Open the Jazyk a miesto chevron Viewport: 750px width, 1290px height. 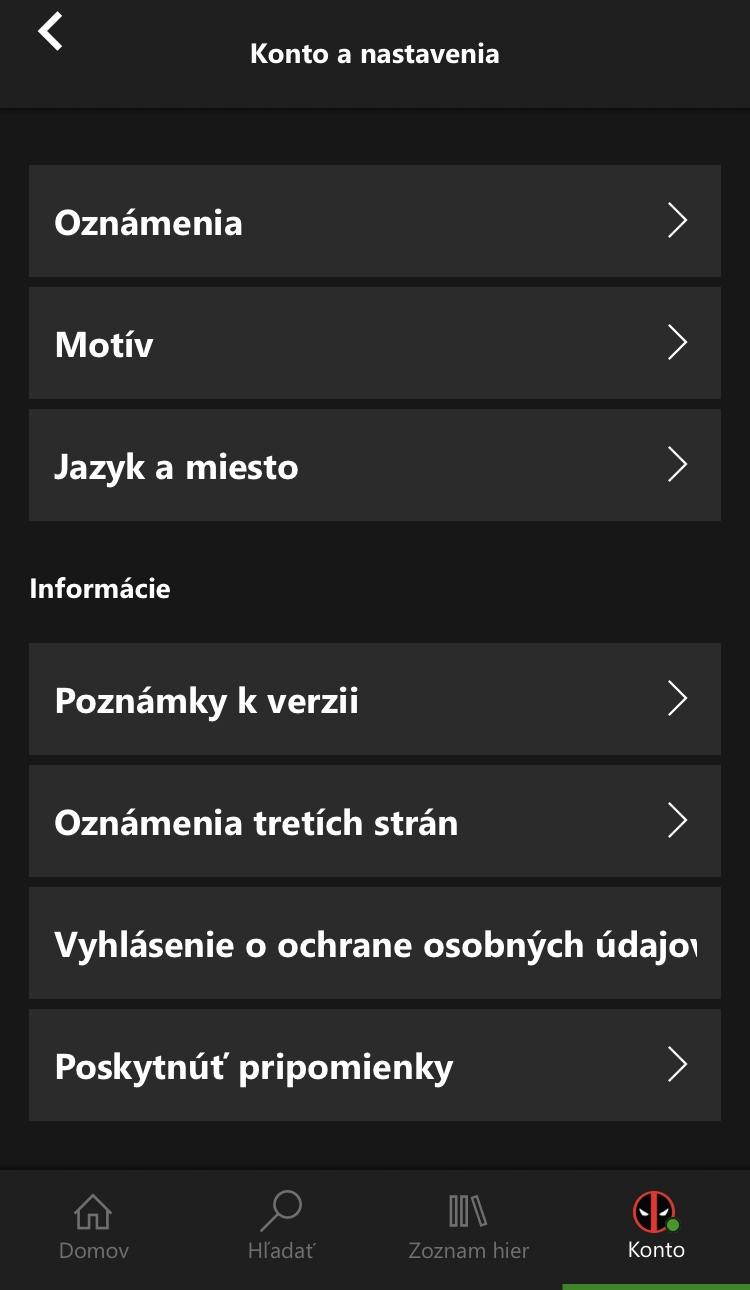[678, 465]
